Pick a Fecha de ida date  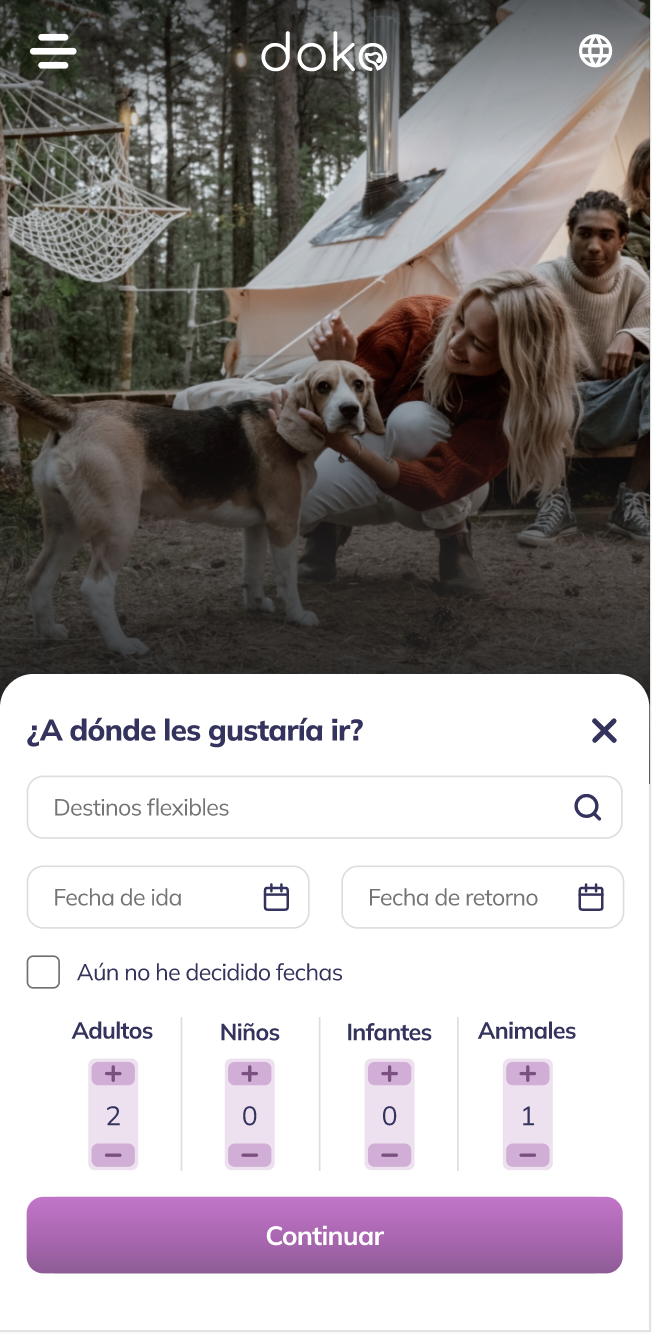(x=168, y=897)
